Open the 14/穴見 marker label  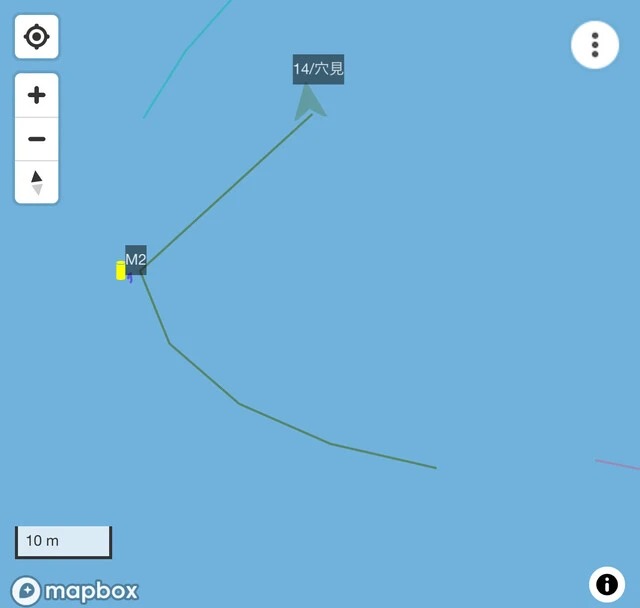click(318, 69)
